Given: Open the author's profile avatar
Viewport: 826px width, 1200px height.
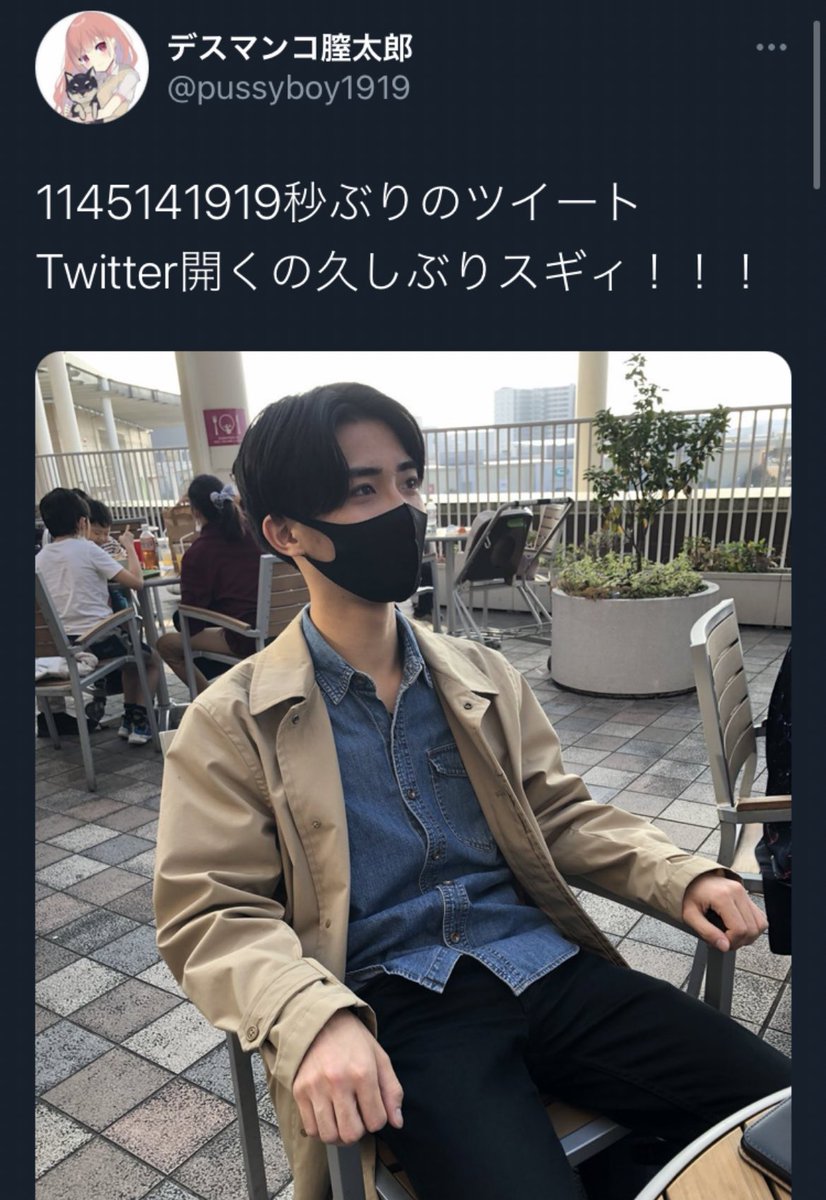Looking at the screenshot, I should click(91, 67).
